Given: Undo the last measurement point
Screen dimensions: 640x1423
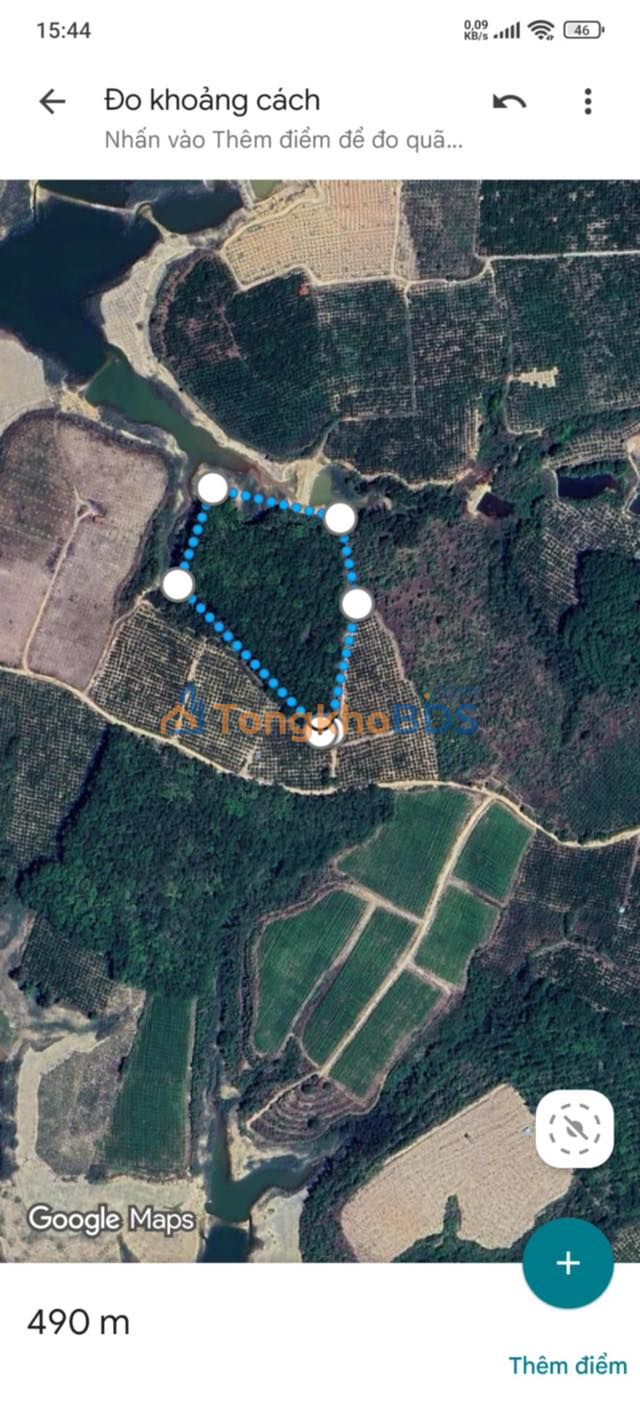Looking at the screenshot, I should click(x=509, y=101).
